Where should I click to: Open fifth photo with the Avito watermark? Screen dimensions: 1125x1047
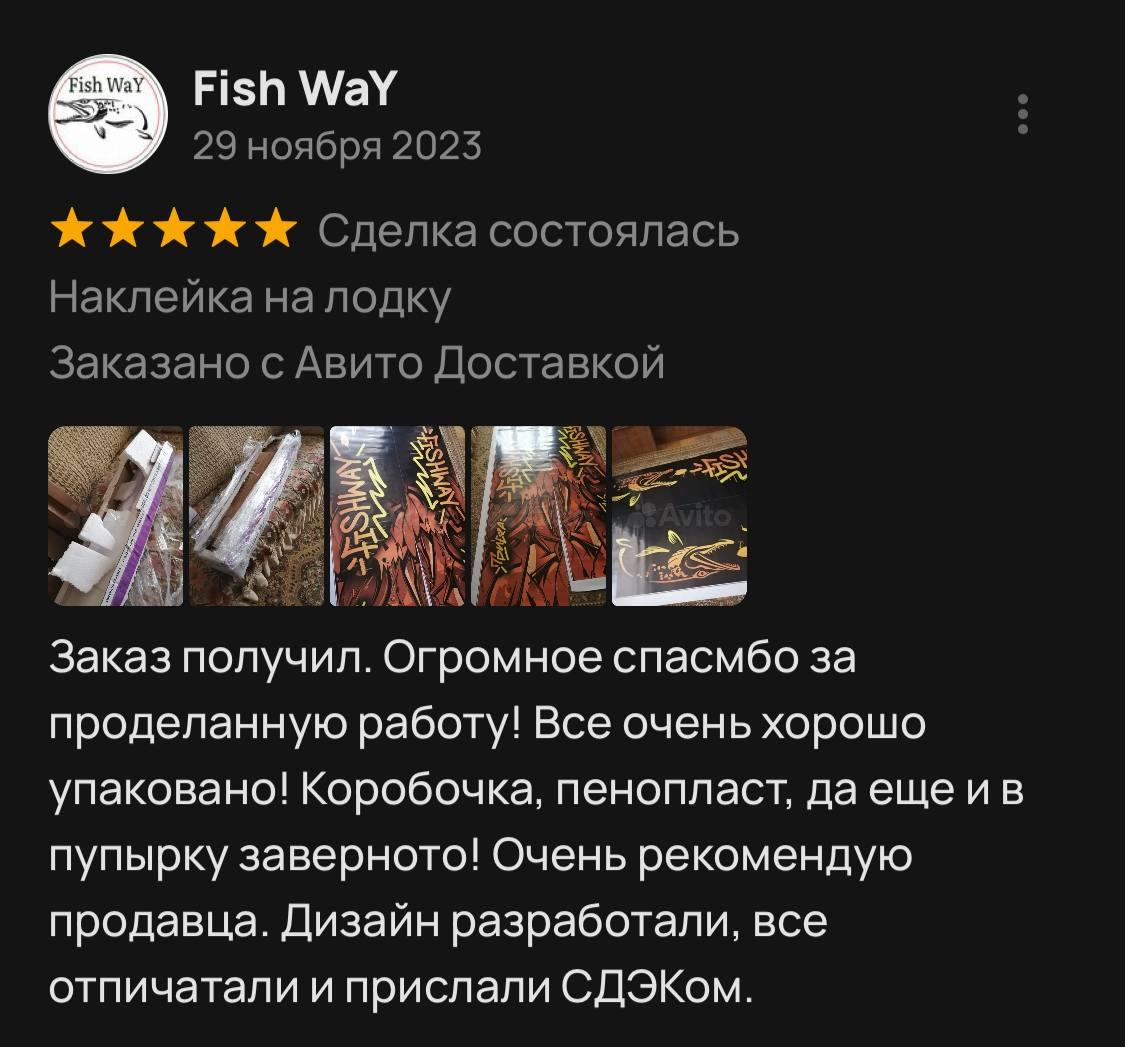click(x=679, y=516)
